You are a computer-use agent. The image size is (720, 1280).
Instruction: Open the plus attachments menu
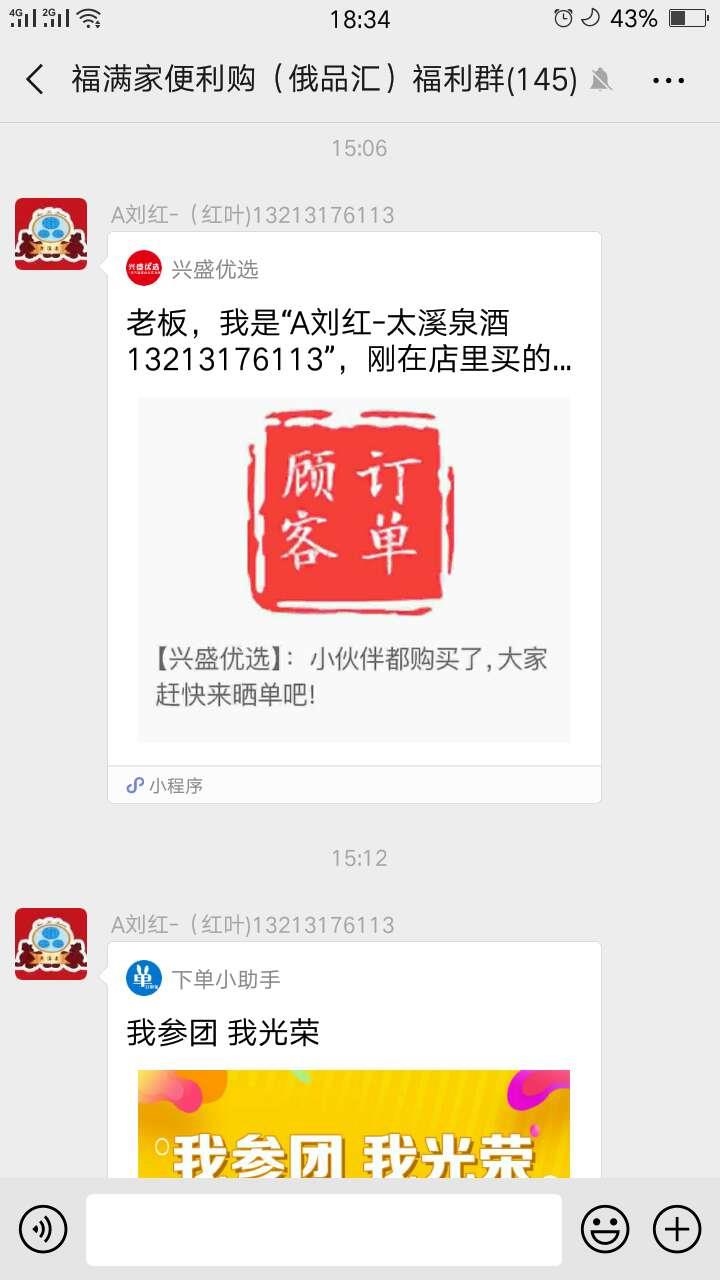pyautogui.click(x=677, y=1229)
